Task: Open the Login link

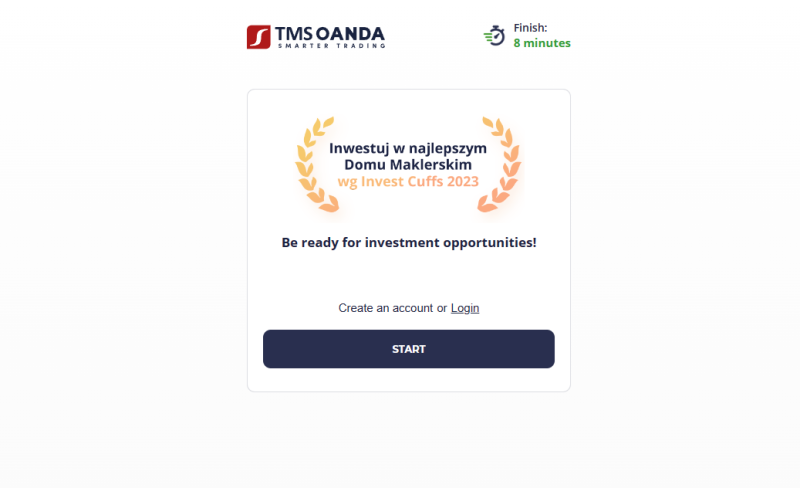Action: [465, 308]
